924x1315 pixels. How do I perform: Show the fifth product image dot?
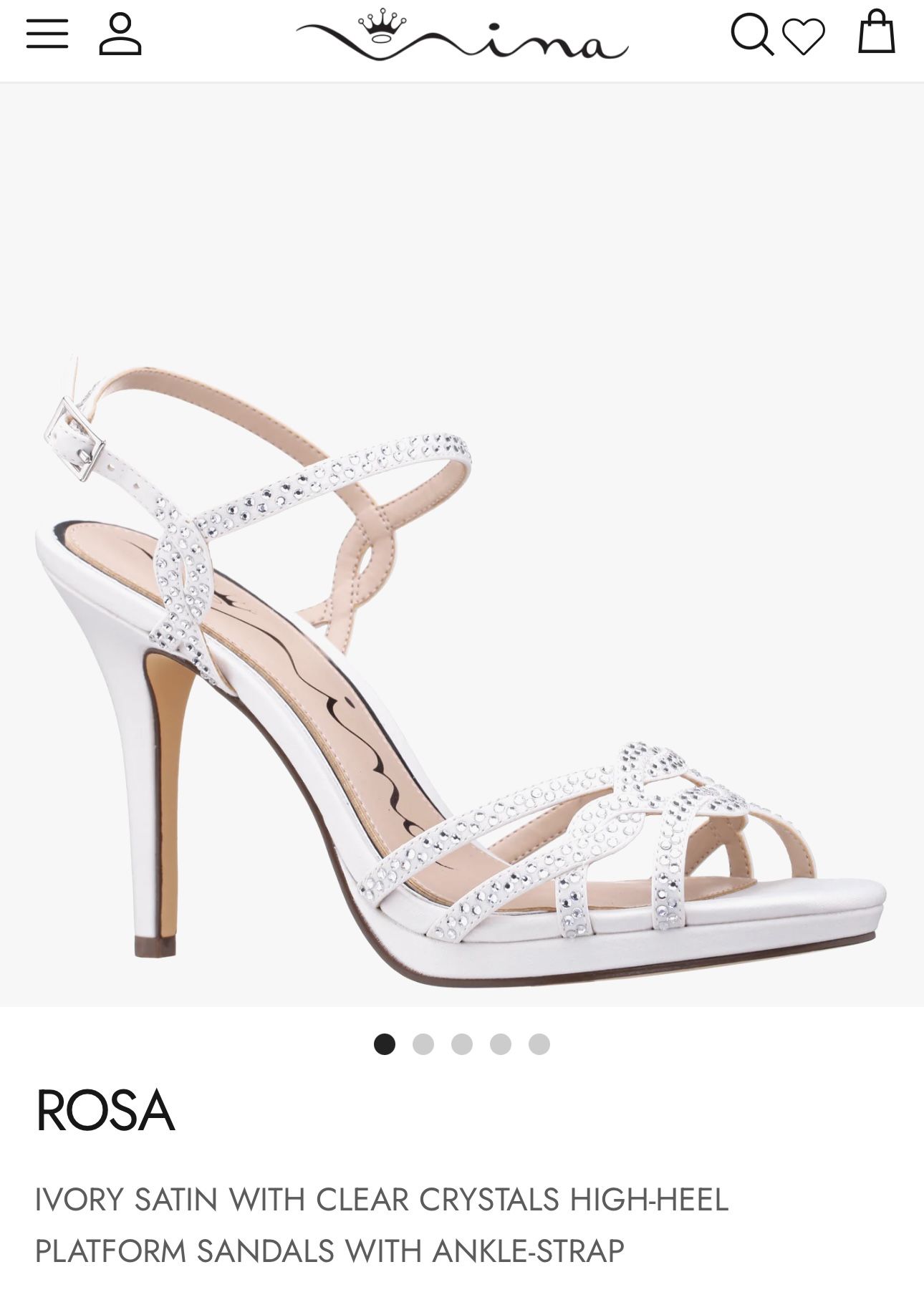point(539,1044)
